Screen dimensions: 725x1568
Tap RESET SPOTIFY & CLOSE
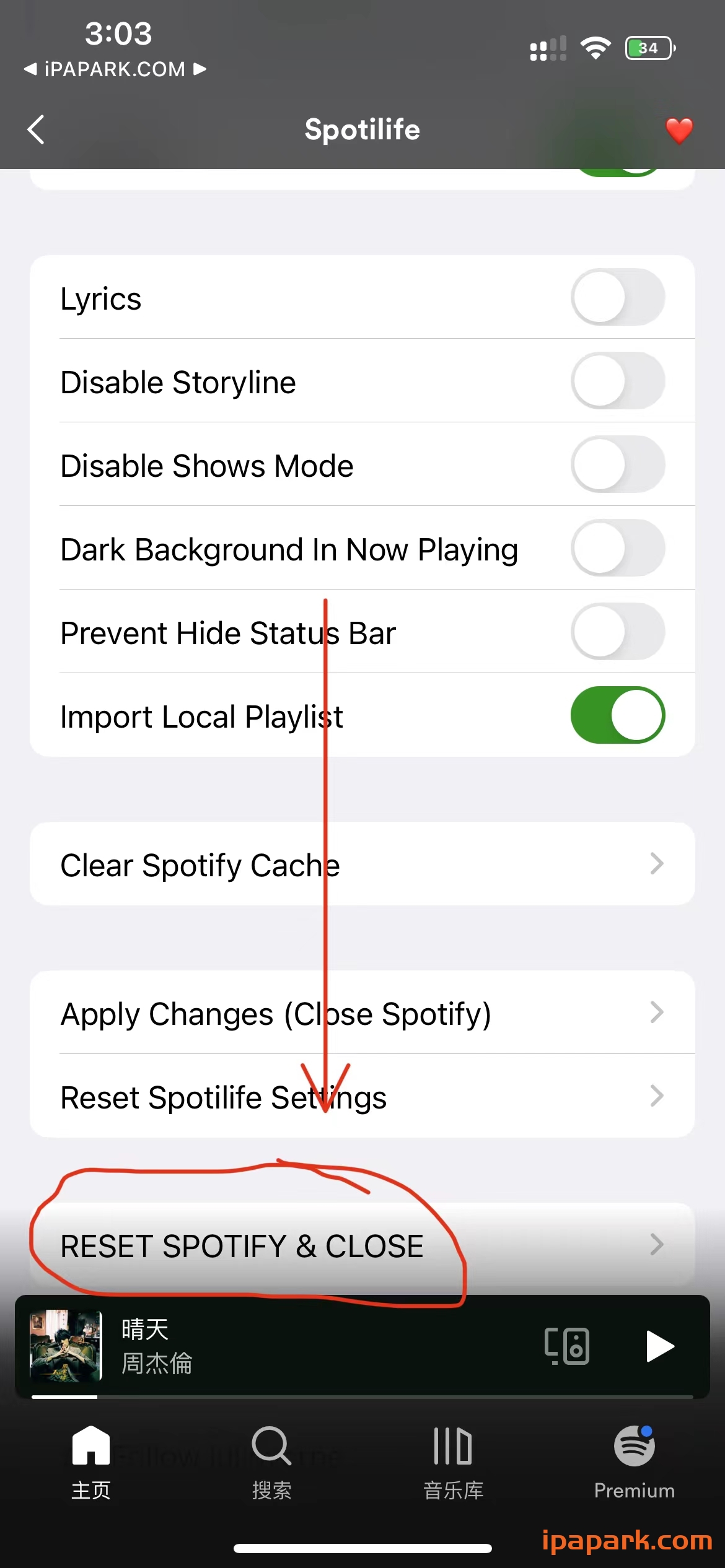pyautogui.click(x=362, y=1245)
